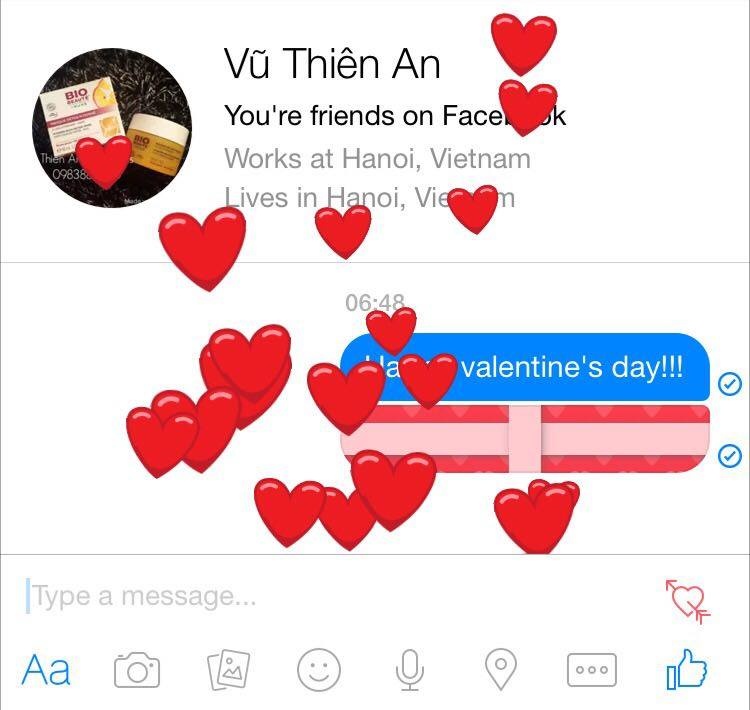
Task: Switch to the Aa text keyboard
Action: pyautogui.click(x=46, y=670)
